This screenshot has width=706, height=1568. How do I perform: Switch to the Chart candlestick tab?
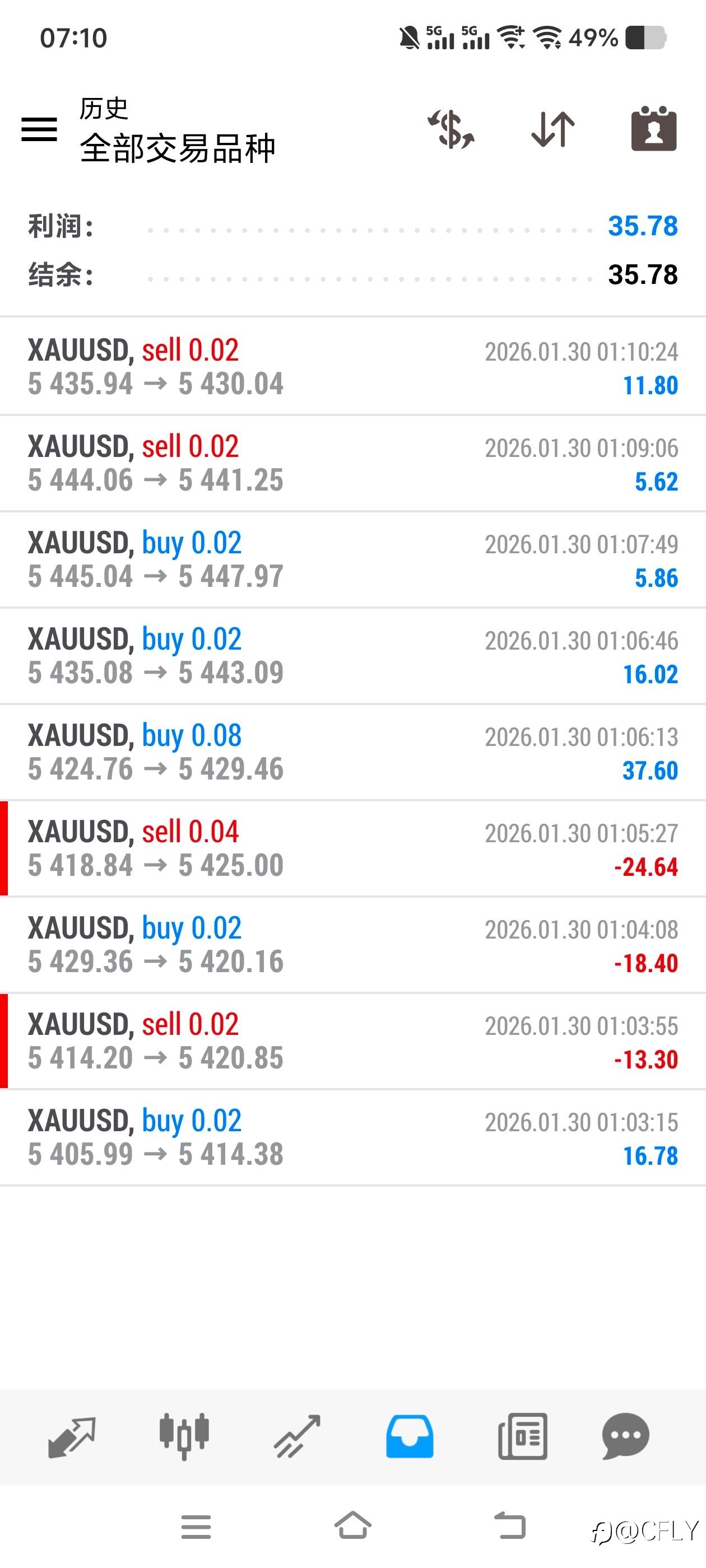184,1436
